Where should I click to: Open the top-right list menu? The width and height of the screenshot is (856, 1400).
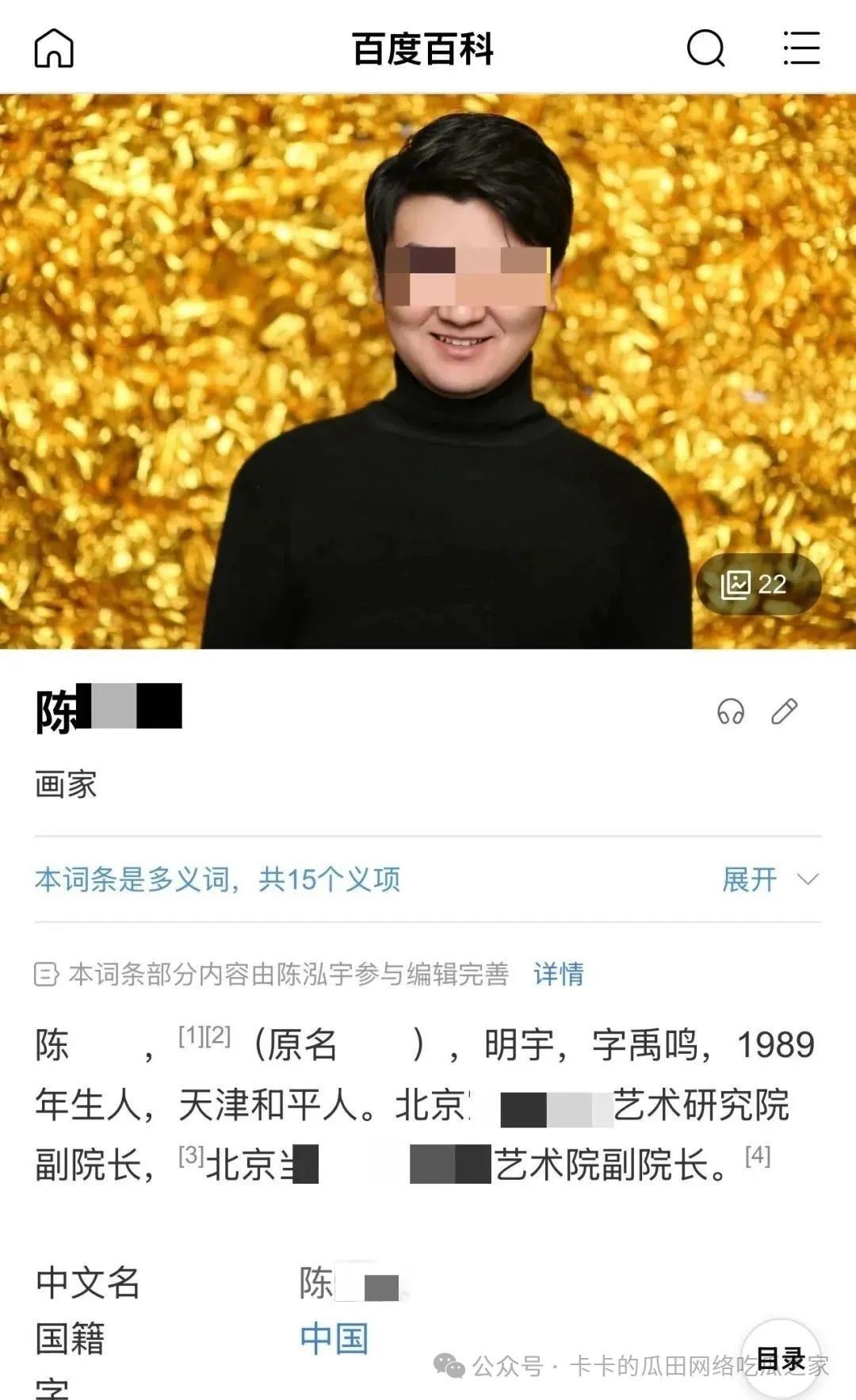tap(801, 48)
